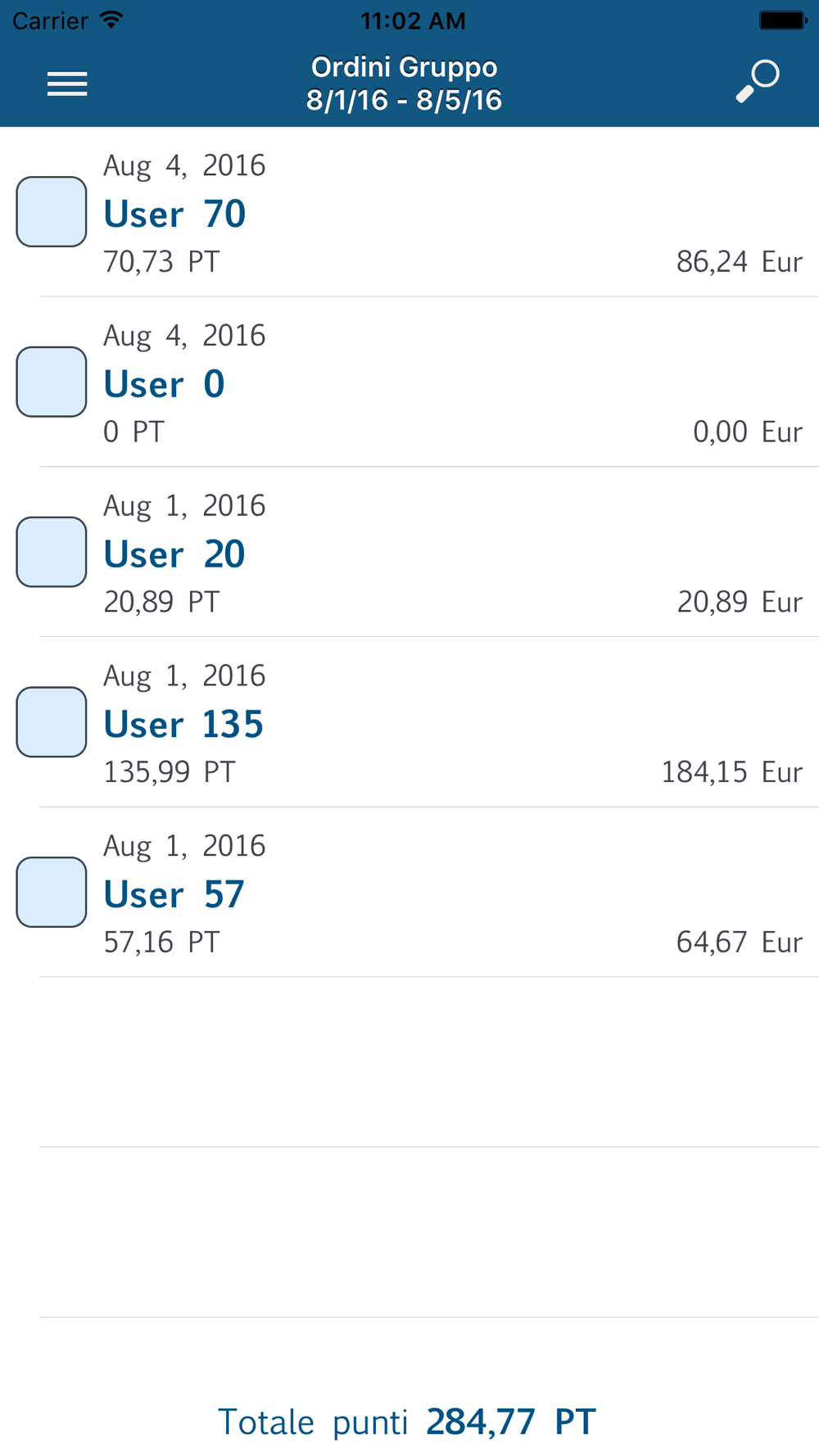View the User 0 order details

pyautogui.click(x=450, y=384)
